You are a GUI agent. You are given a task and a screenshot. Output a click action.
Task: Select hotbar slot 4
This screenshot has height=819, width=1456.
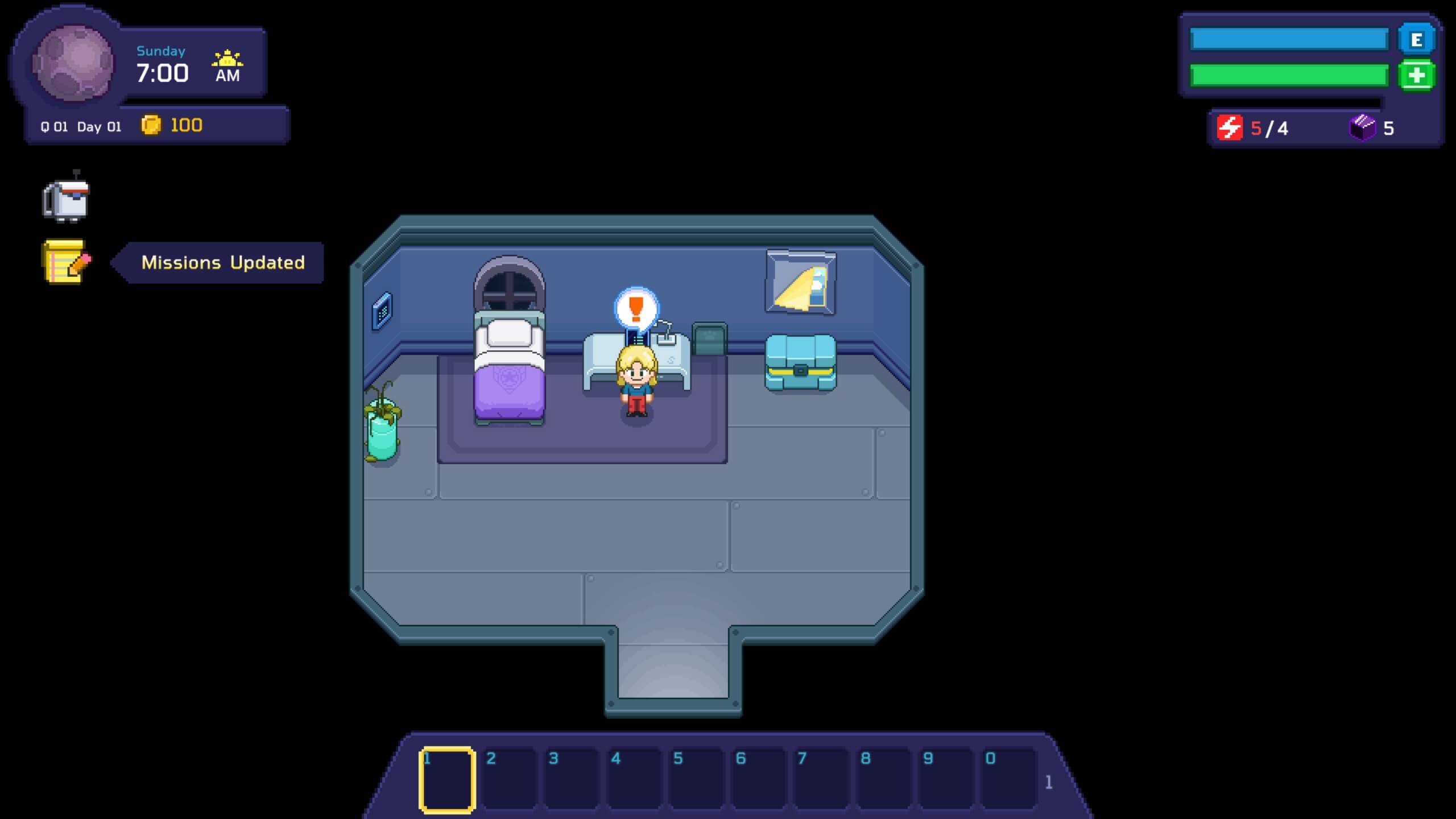click(634, 779)
